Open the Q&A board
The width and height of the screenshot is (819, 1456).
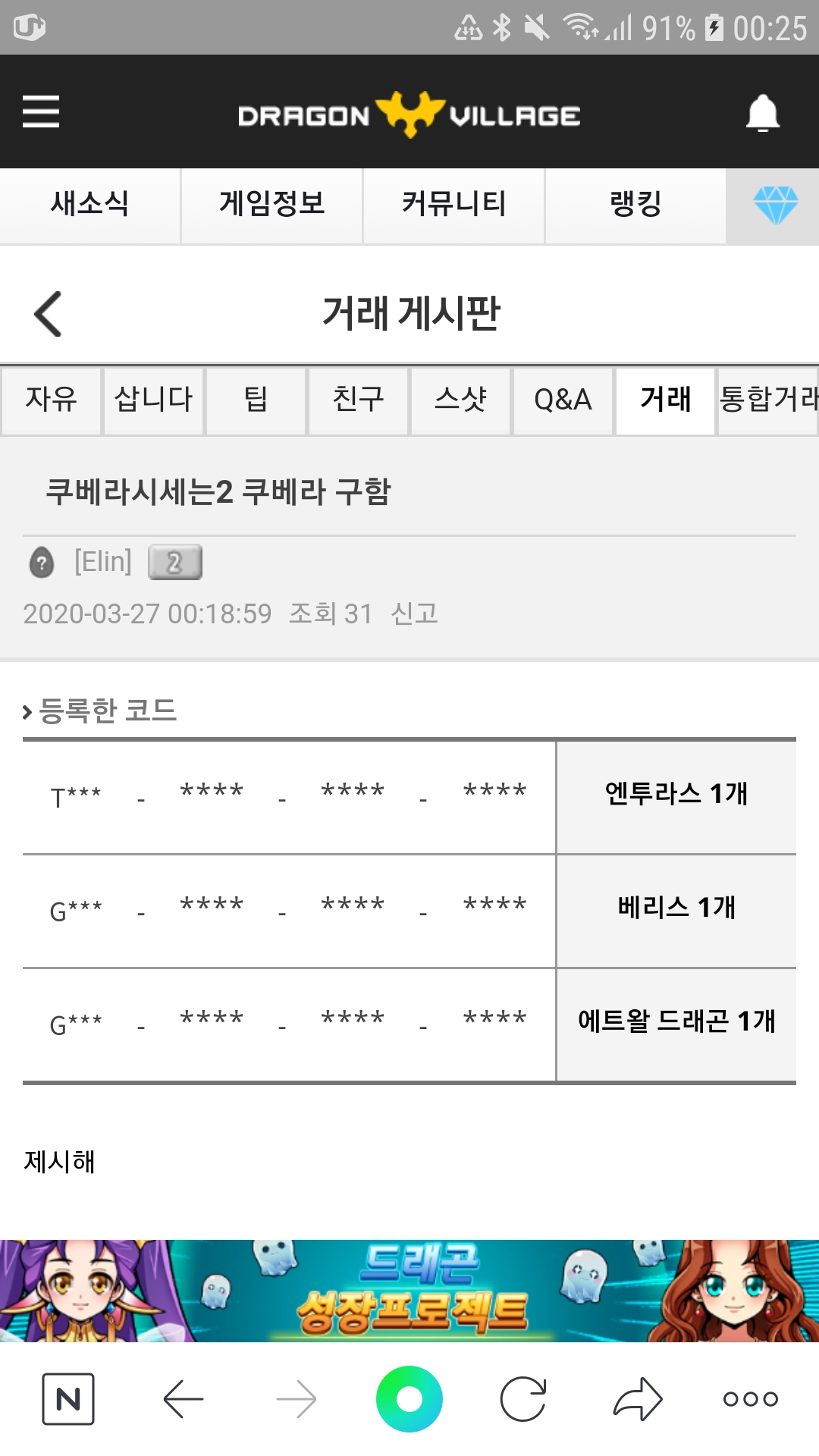pos(563,400)
